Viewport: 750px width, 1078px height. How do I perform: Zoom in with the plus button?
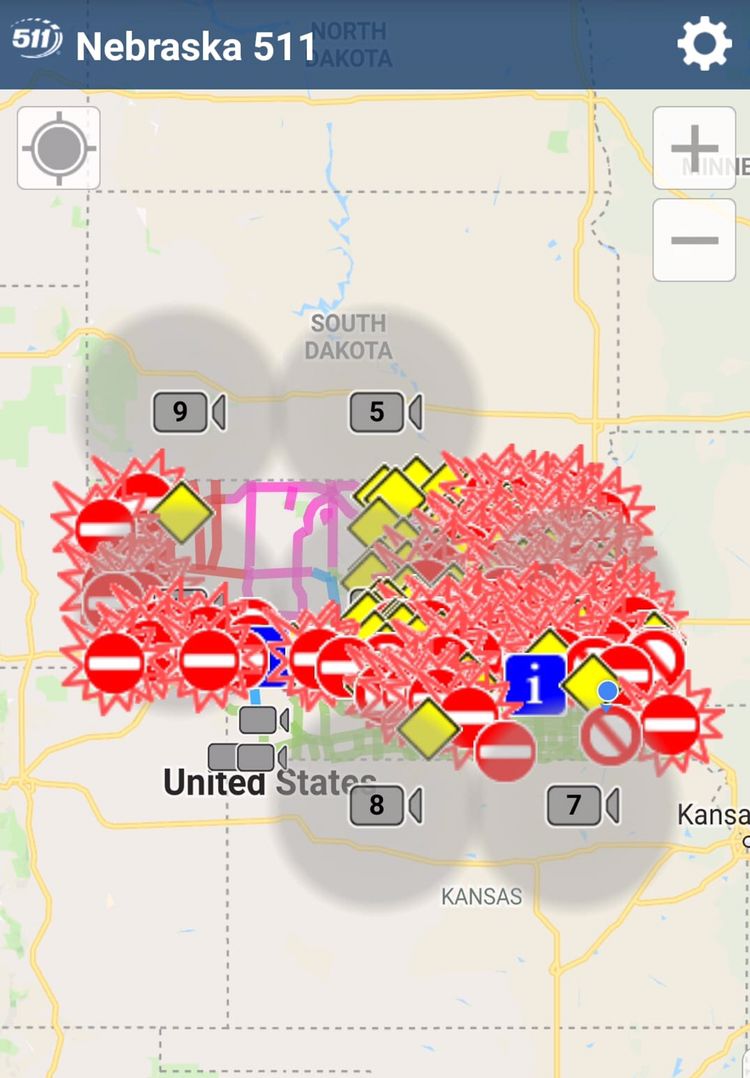694,146
